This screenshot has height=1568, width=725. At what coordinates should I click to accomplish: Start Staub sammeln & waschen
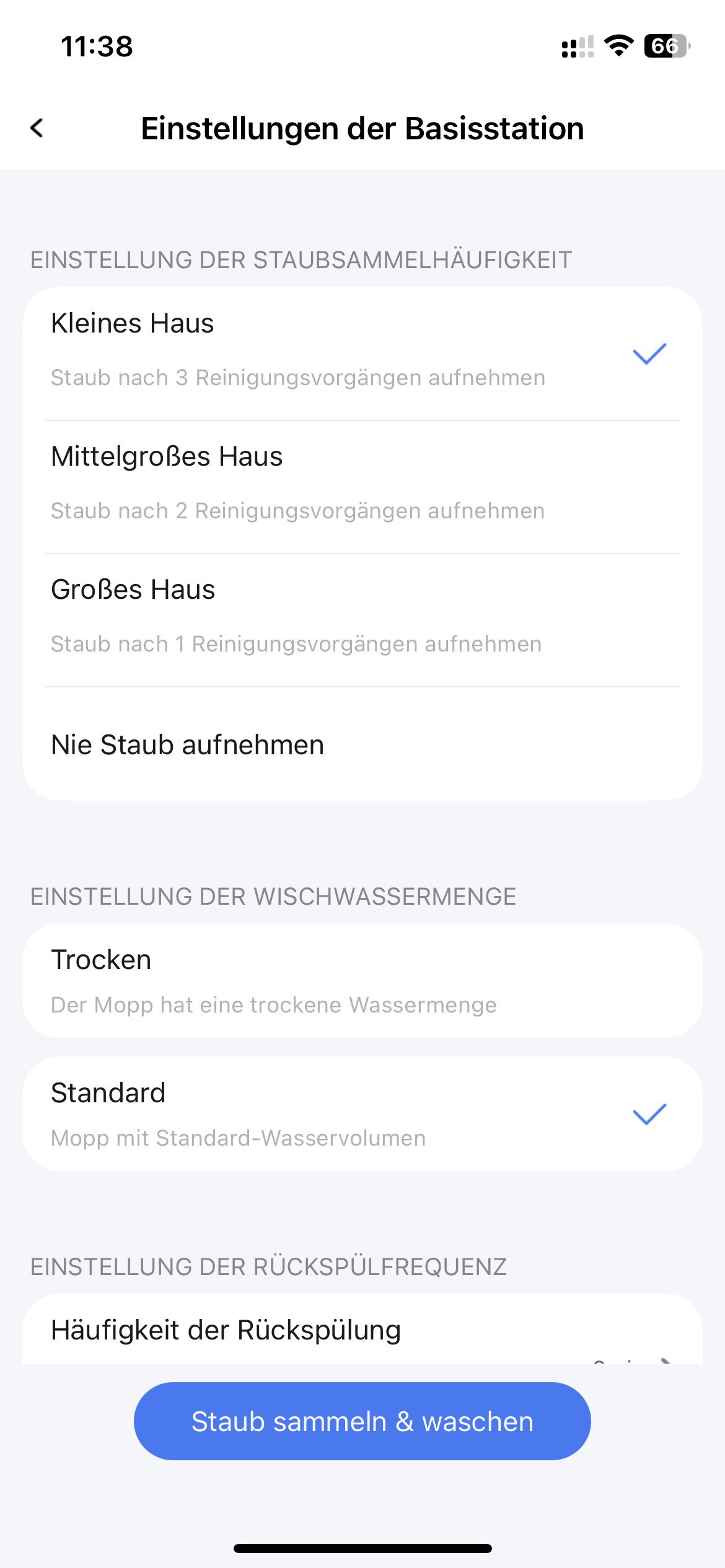[362, 1421]
